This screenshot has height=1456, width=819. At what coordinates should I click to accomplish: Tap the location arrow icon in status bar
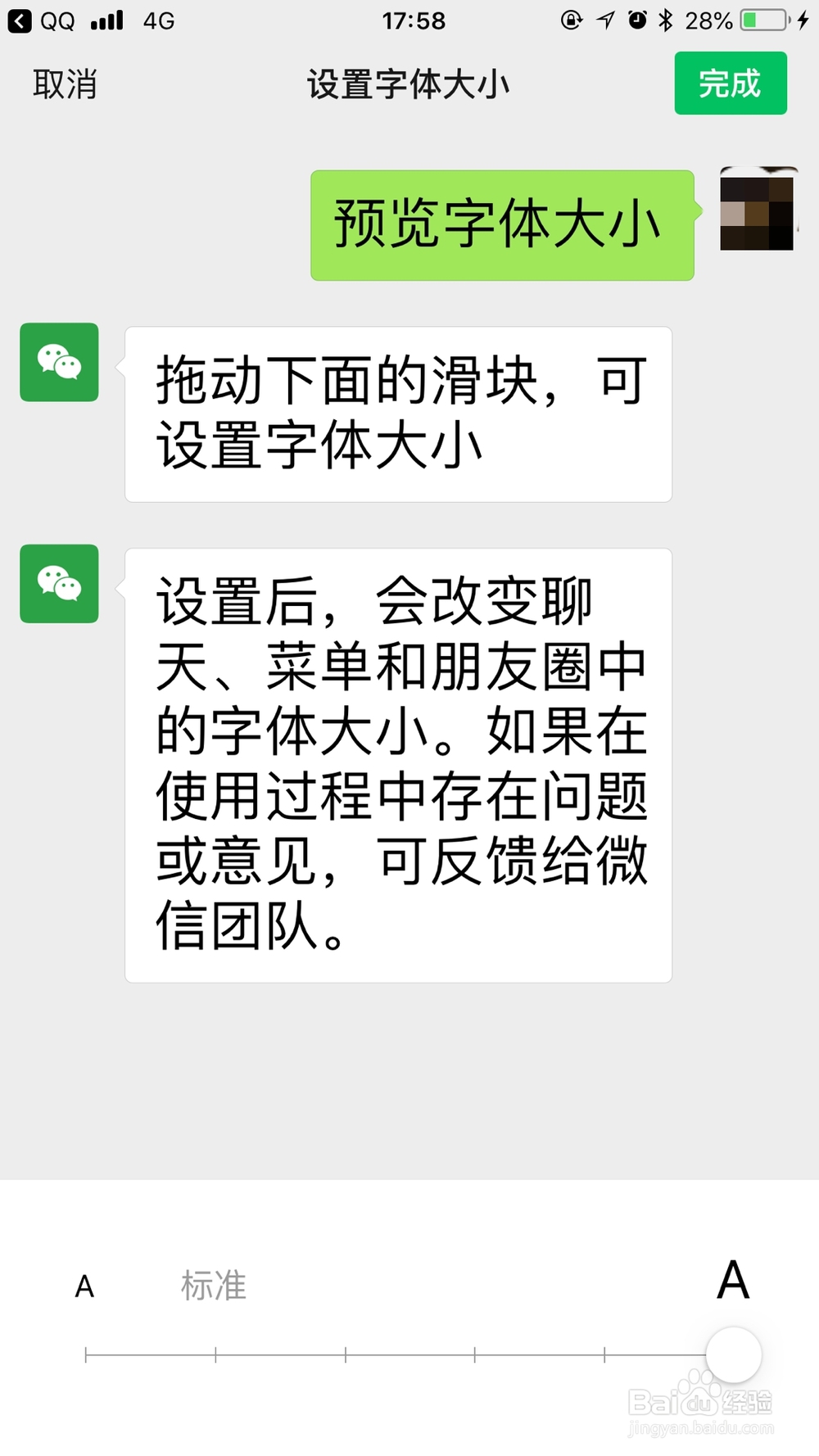coord(604,20)
